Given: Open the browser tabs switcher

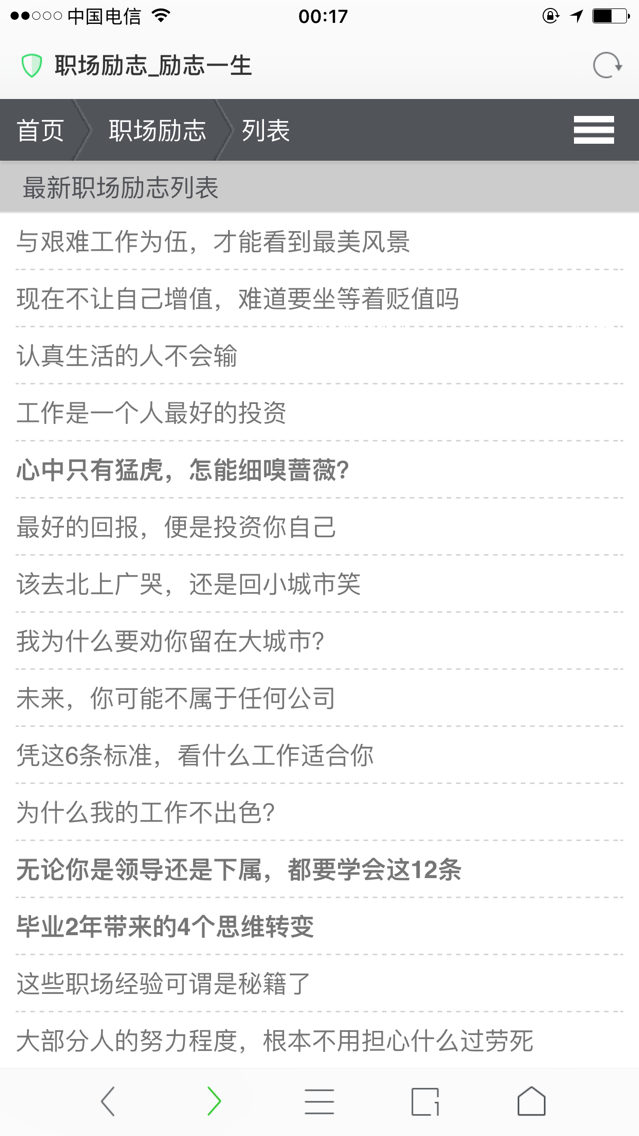Looking at the screenshot, I should [425, 1101].
